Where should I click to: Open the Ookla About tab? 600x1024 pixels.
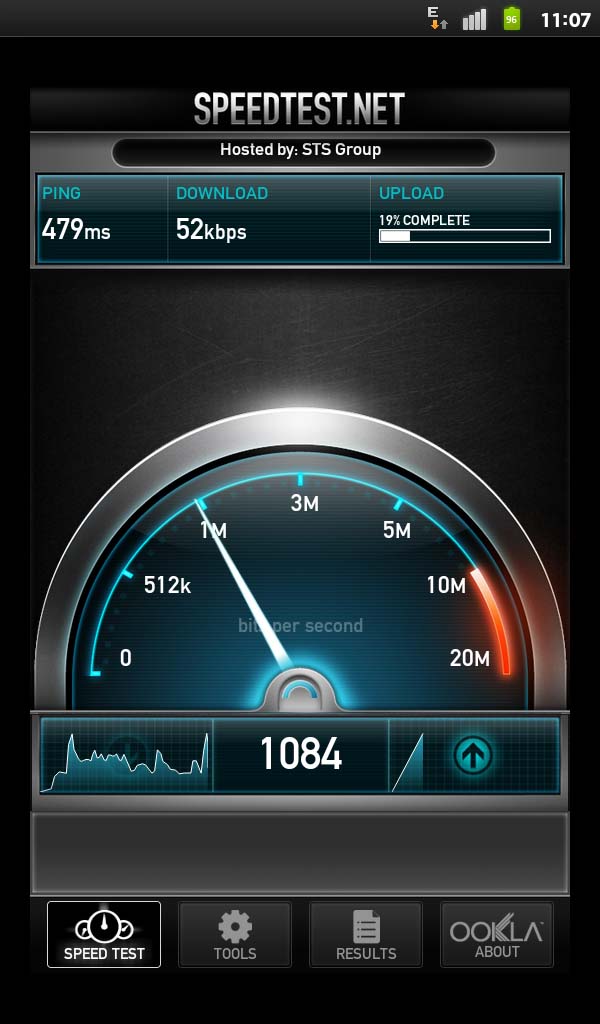tap(497, 935)
